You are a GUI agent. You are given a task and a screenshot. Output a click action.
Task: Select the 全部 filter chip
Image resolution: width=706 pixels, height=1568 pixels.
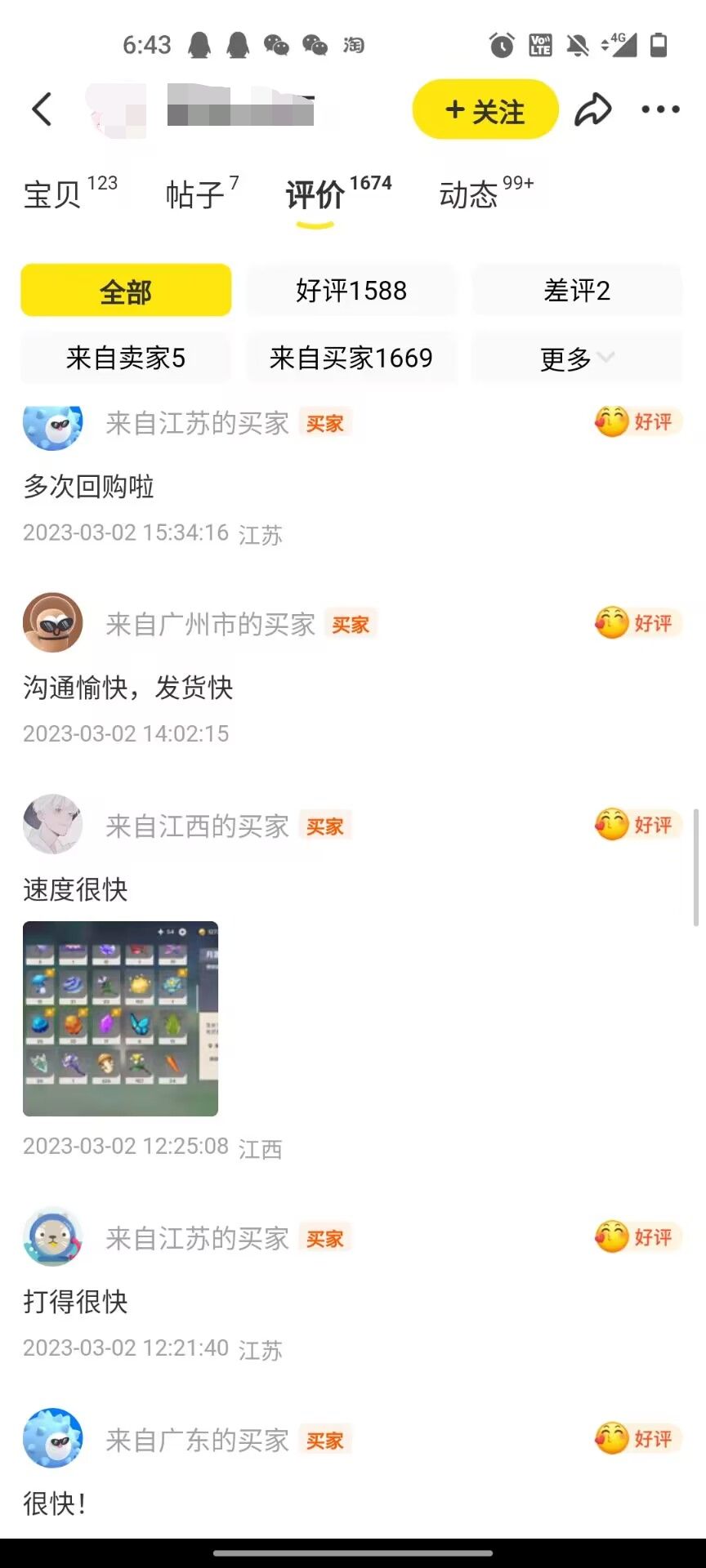125,290
